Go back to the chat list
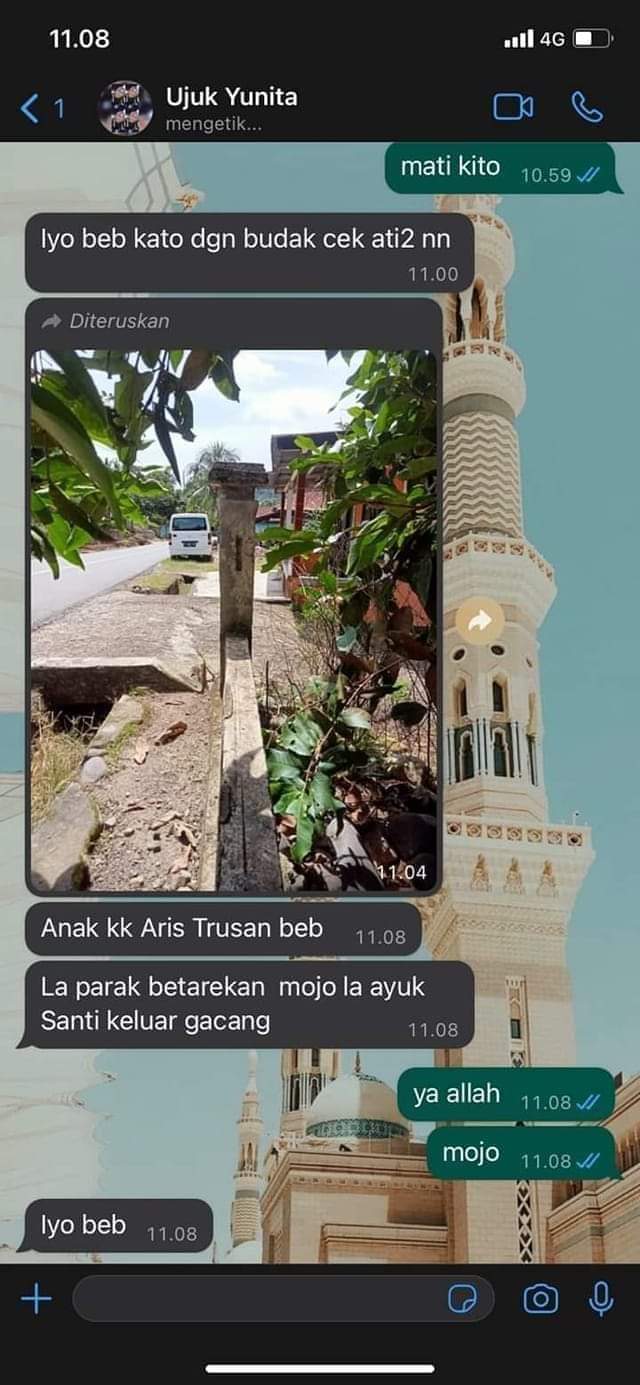 [40, 108]
